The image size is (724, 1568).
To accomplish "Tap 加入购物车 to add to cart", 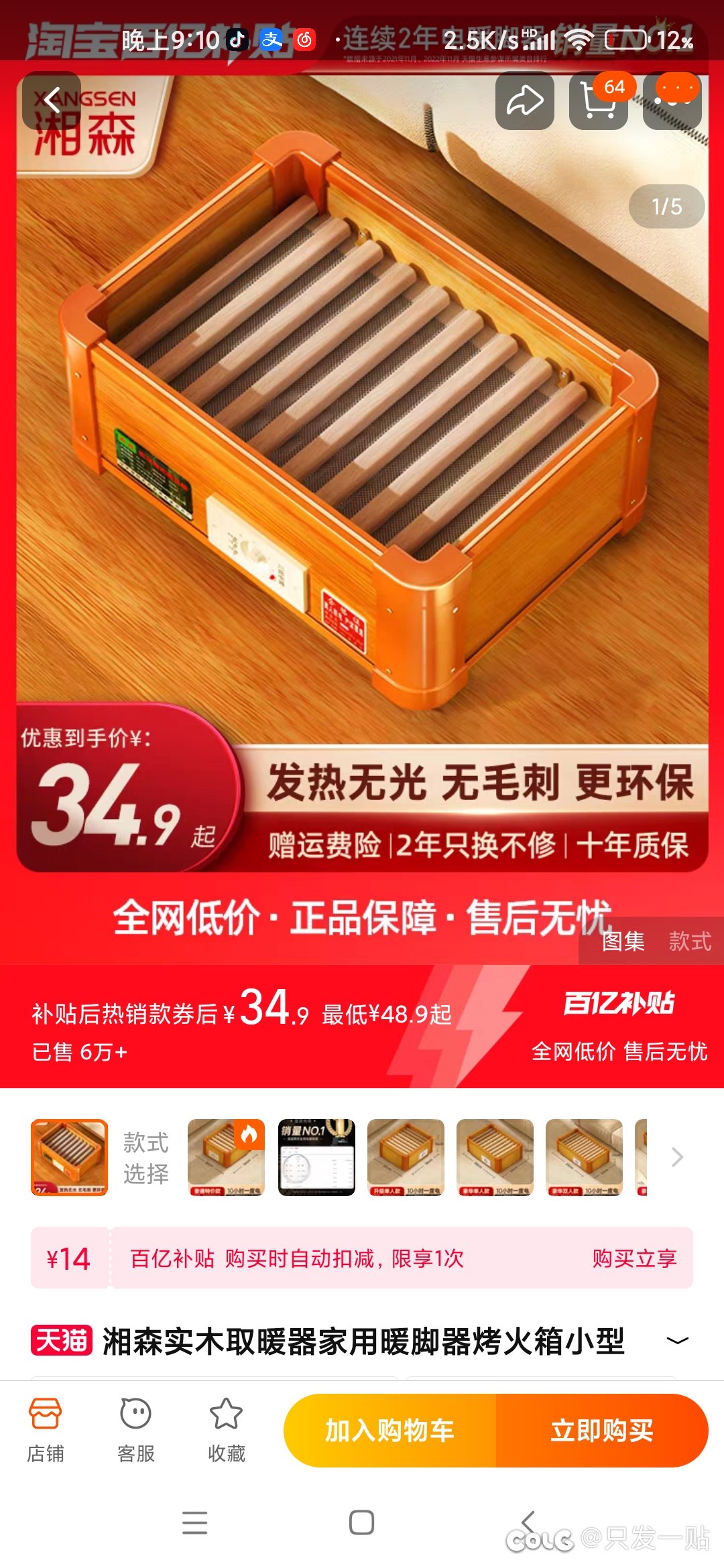I will (x=389, y=1431).
